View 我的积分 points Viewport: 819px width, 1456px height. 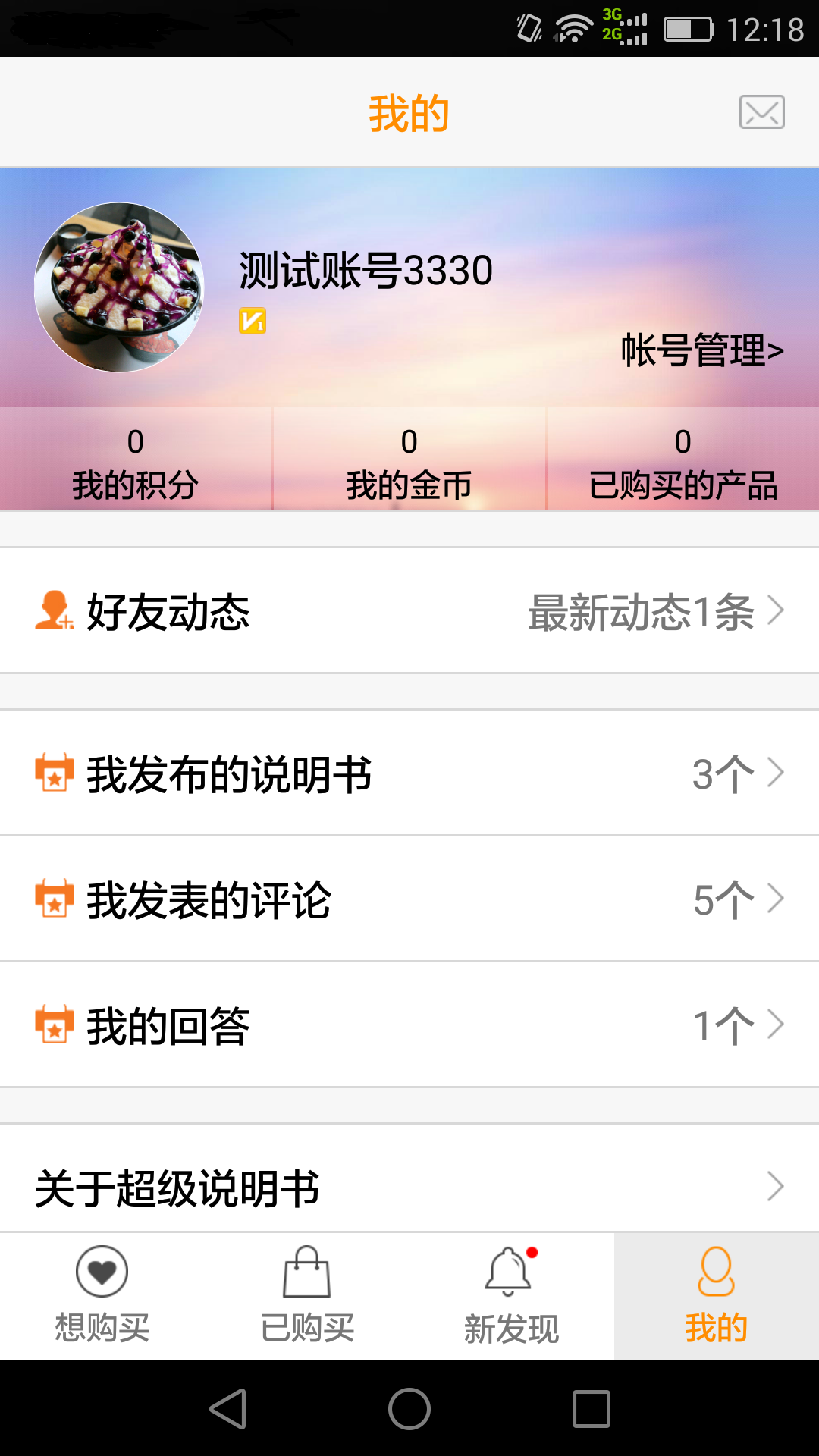136,461
